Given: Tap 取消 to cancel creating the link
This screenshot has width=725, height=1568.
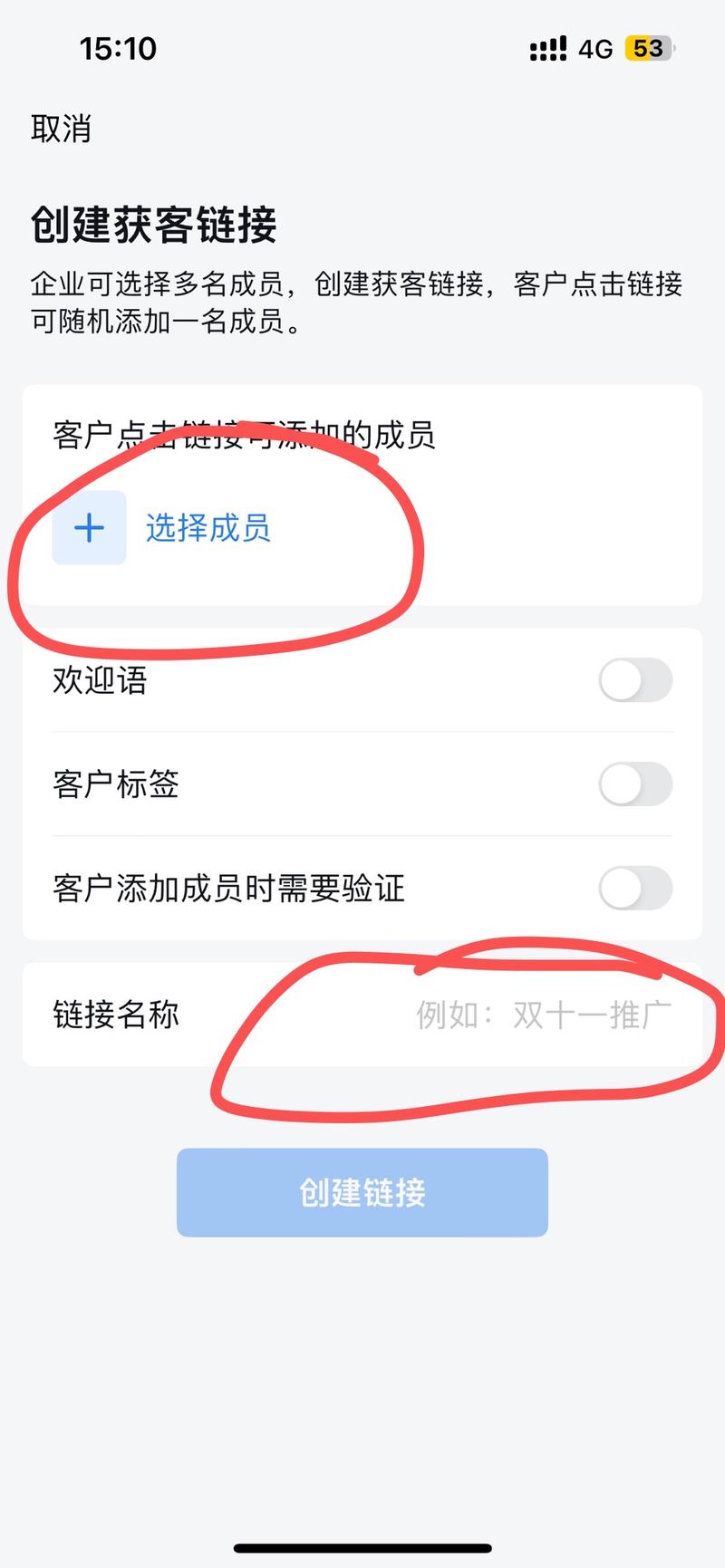Looking at the screenshot, I should tap(60, 130).
